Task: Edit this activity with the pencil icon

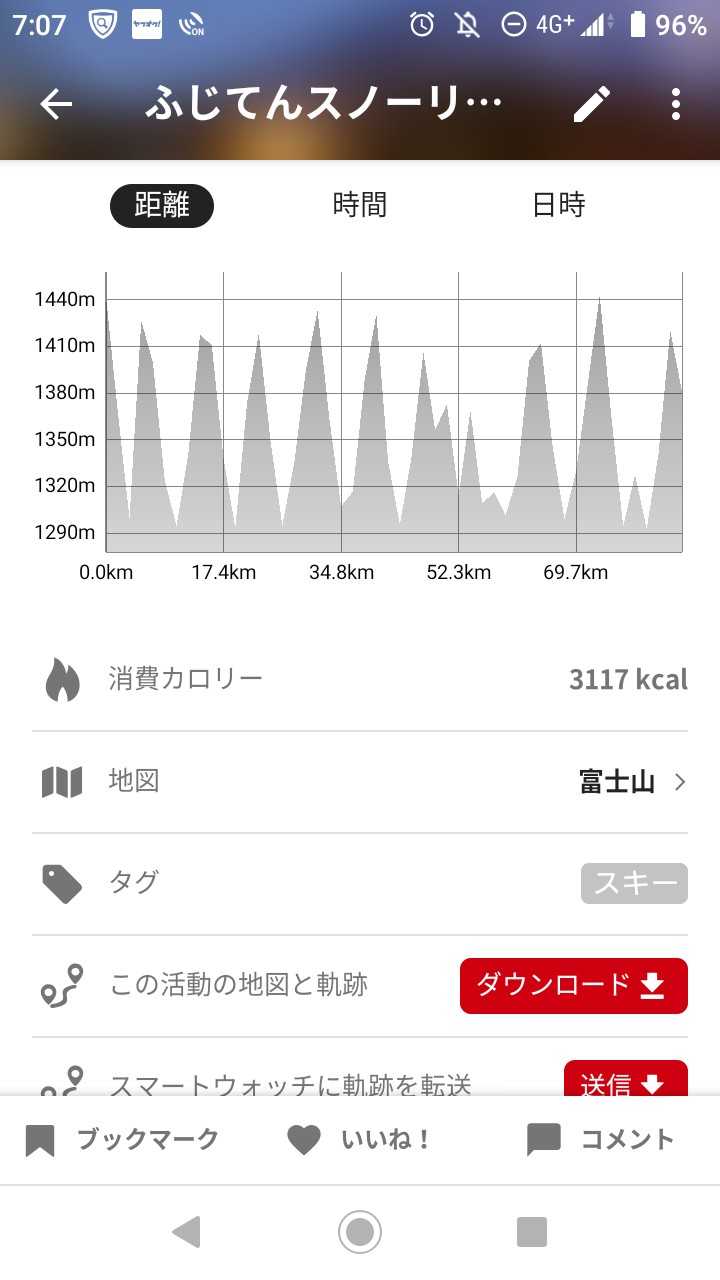Action: coord(591,104)
